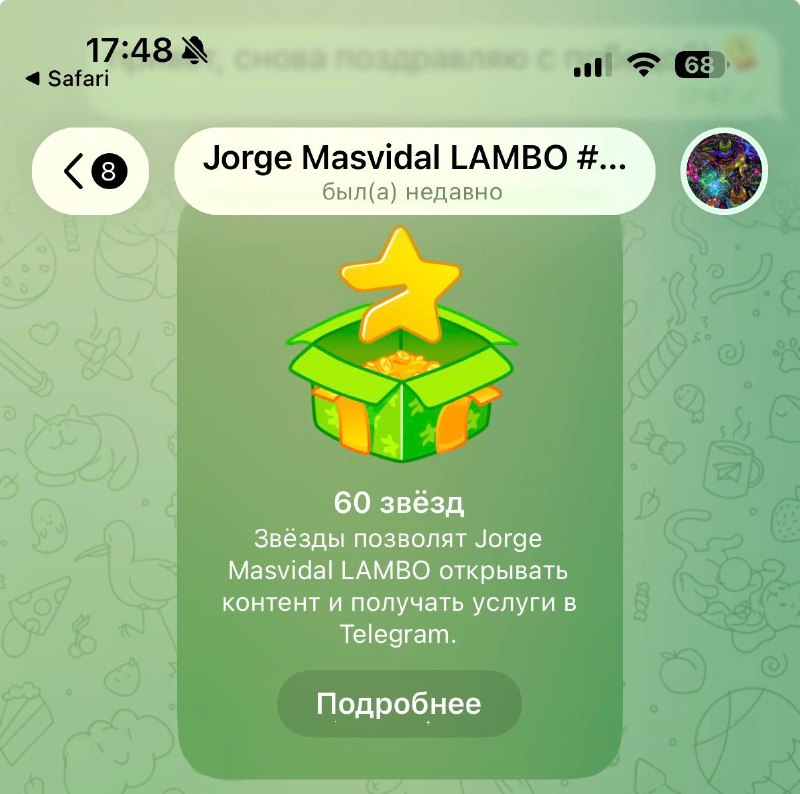Open Jorge Masvidal LAMBO chat info header
The image size is (800, 794).
click(x=414, y=171)
